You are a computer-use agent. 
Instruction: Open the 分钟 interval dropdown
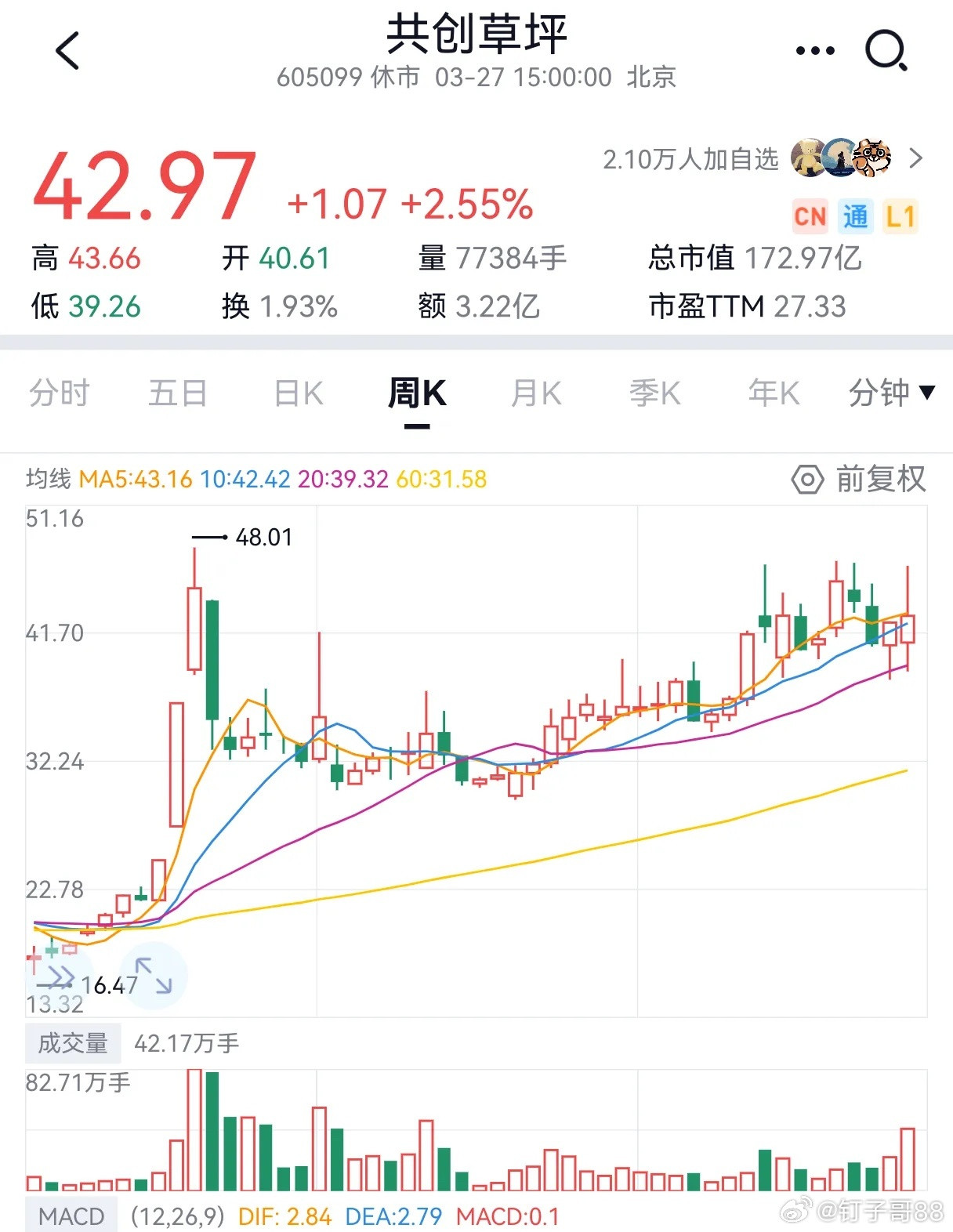point(890,393)
